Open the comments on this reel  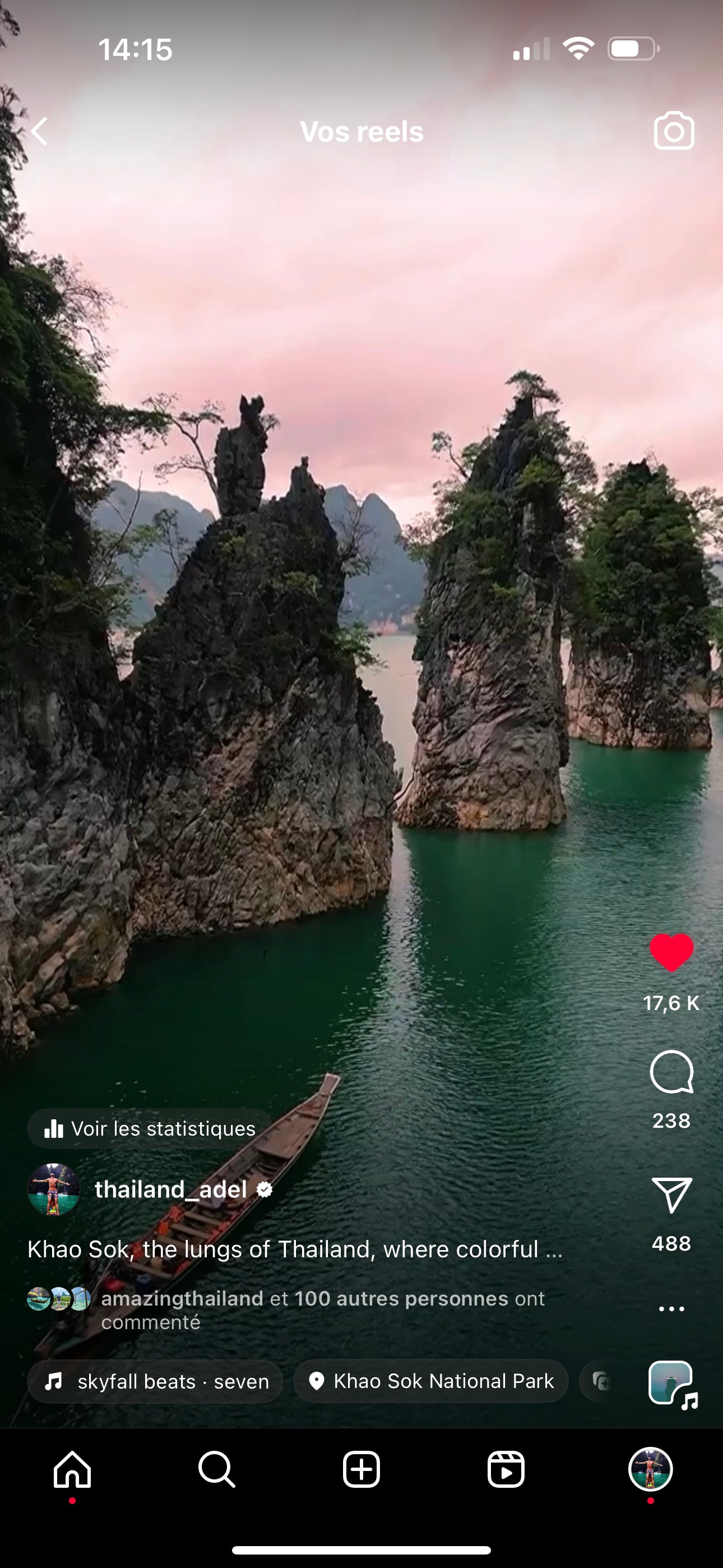671,1072
